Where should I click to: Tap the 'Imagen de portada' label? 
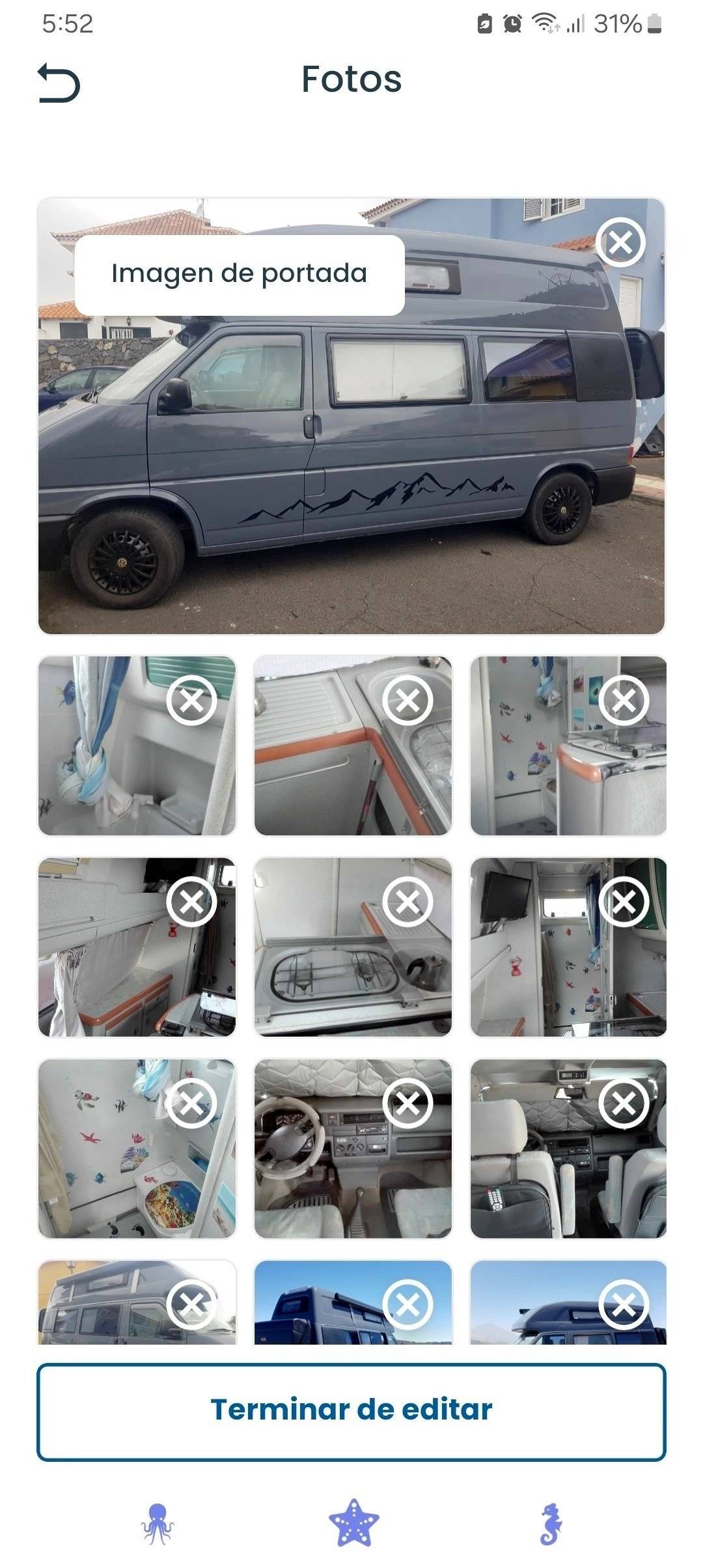[239, 273]
